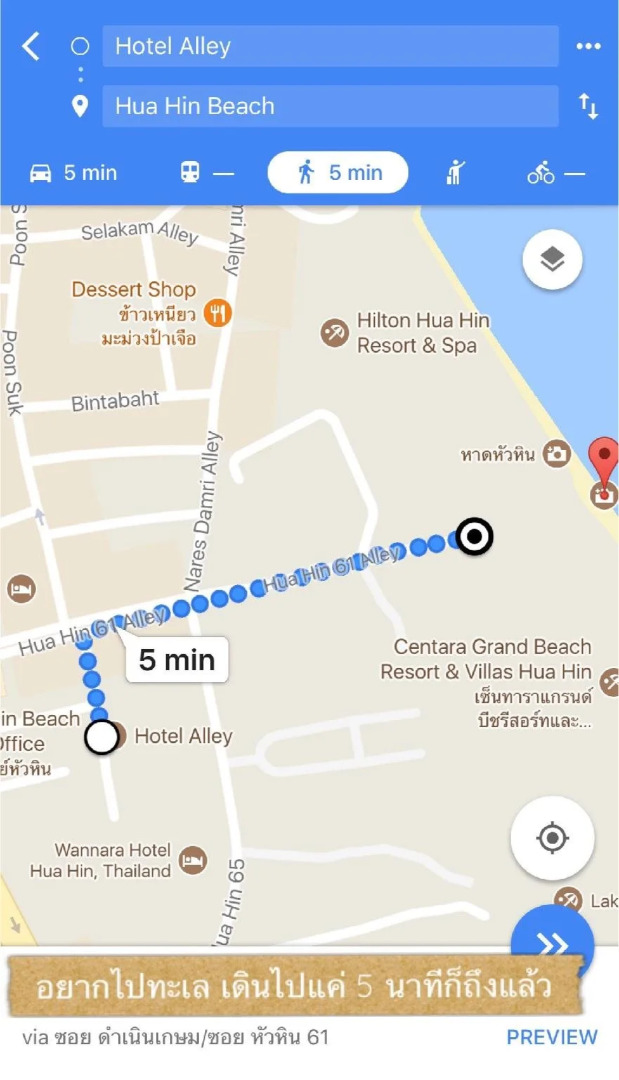The width and height of the screenshot is (619, 1080).
Task: Tap the double-arrow floating button
Action: pyautogui.click(x=552, y=944)
